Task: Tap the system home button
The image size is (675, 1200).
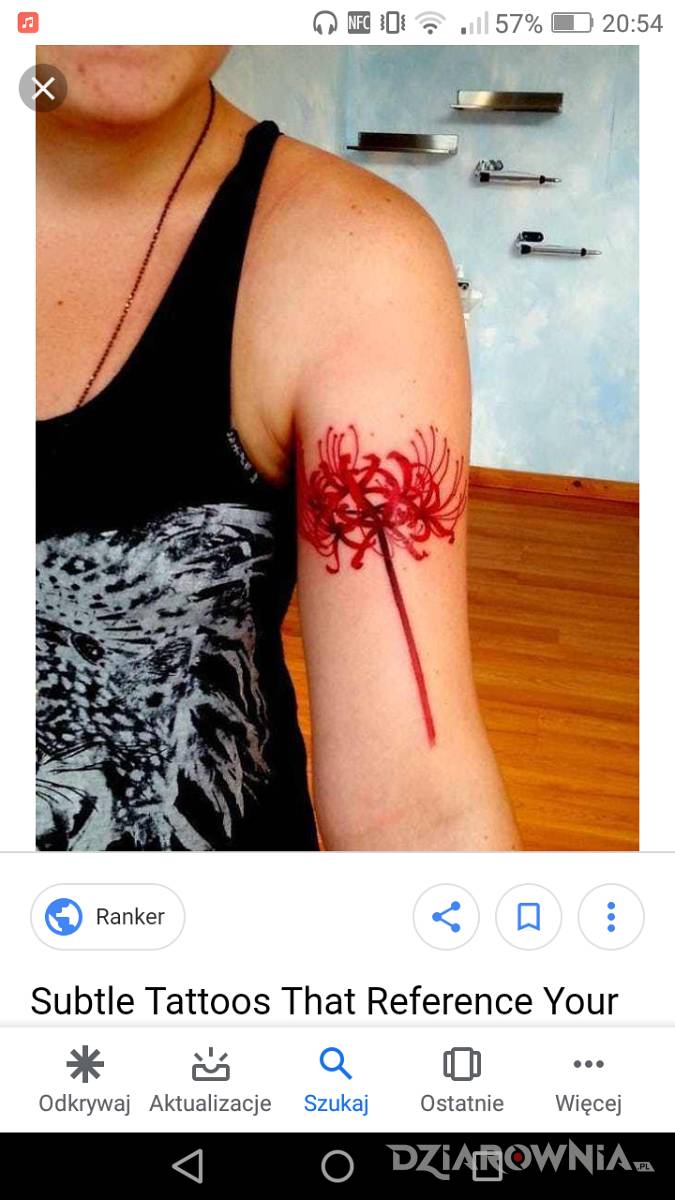Action: 337,1166
